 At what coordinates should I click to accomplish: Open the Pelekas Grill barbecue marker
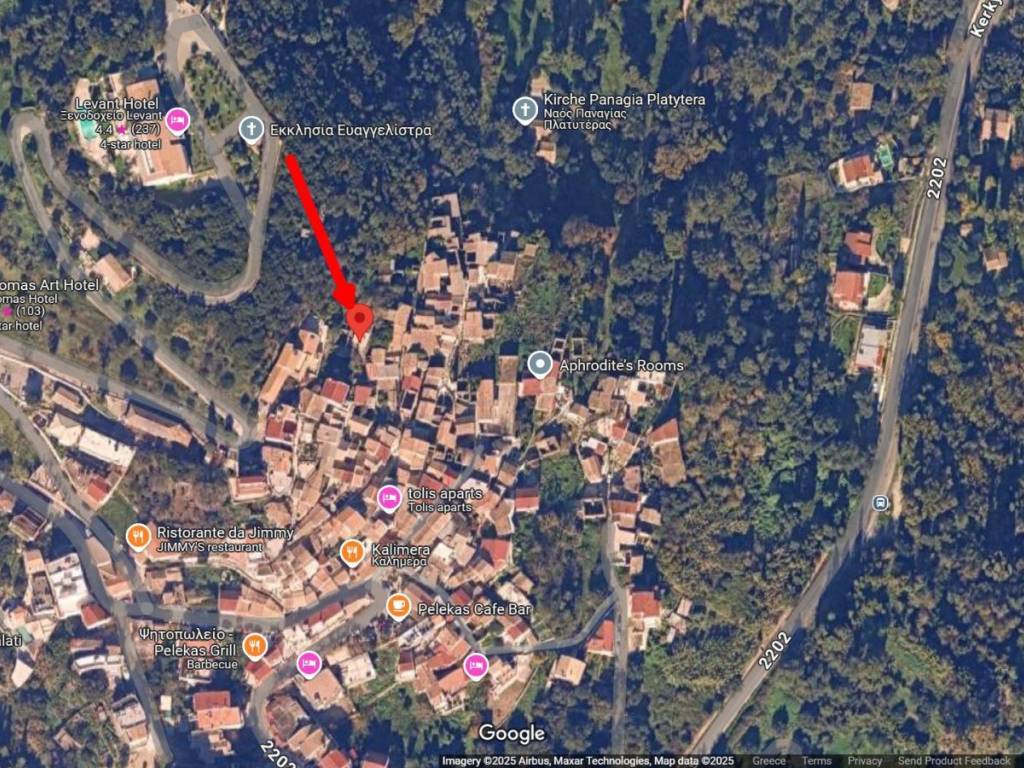pos(255,646)
